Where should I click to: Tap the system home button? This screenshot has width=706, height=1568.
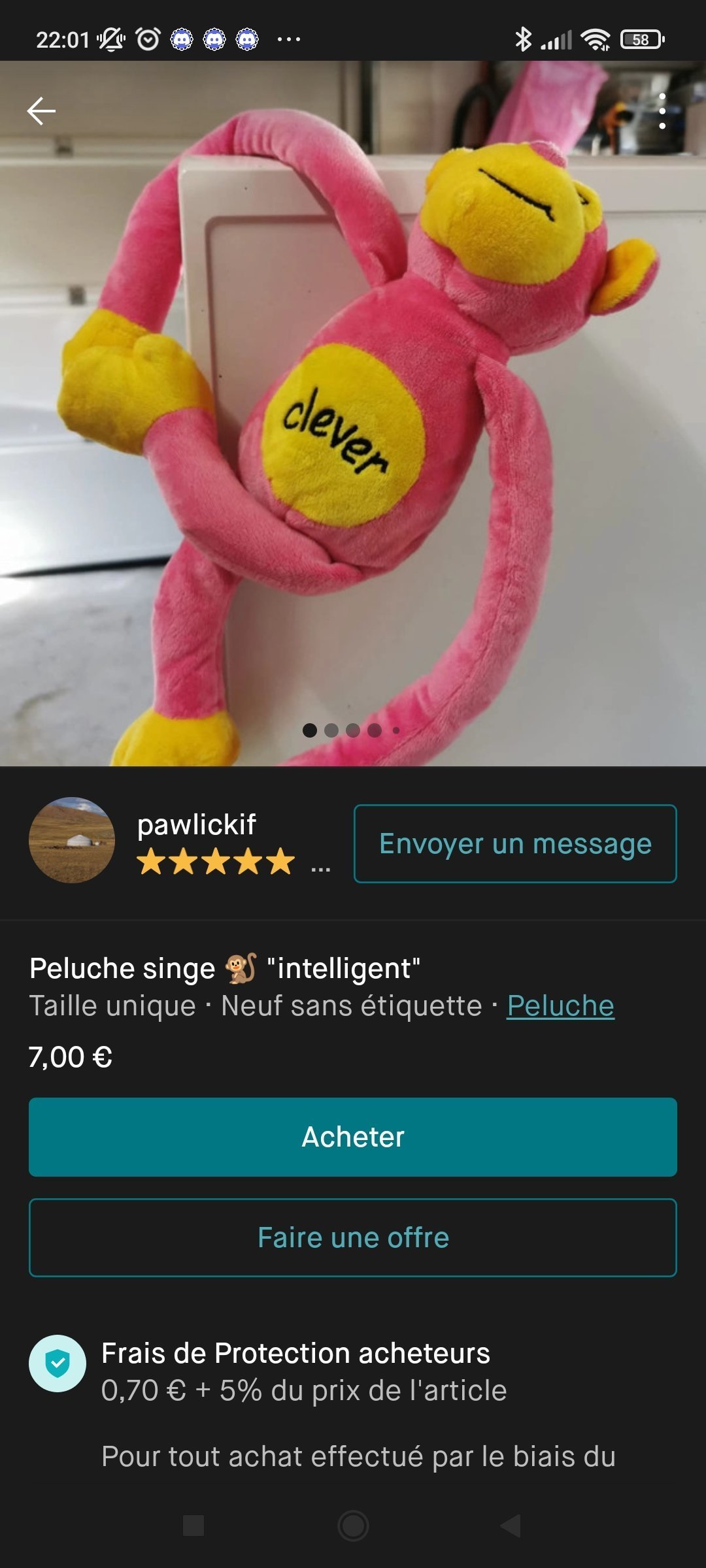tap(353, 1526)
